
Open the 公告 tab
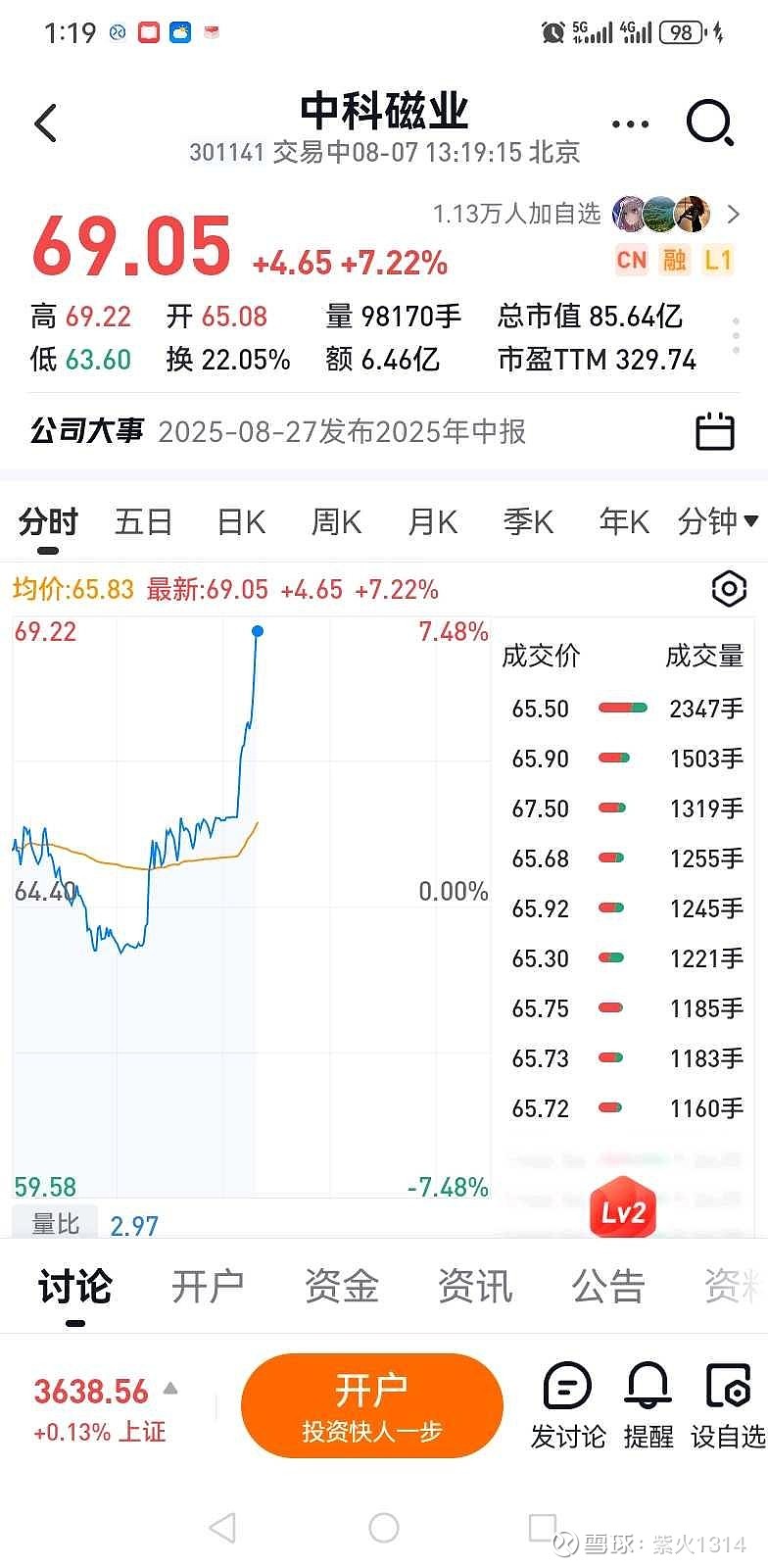(x=608, y=1286)
